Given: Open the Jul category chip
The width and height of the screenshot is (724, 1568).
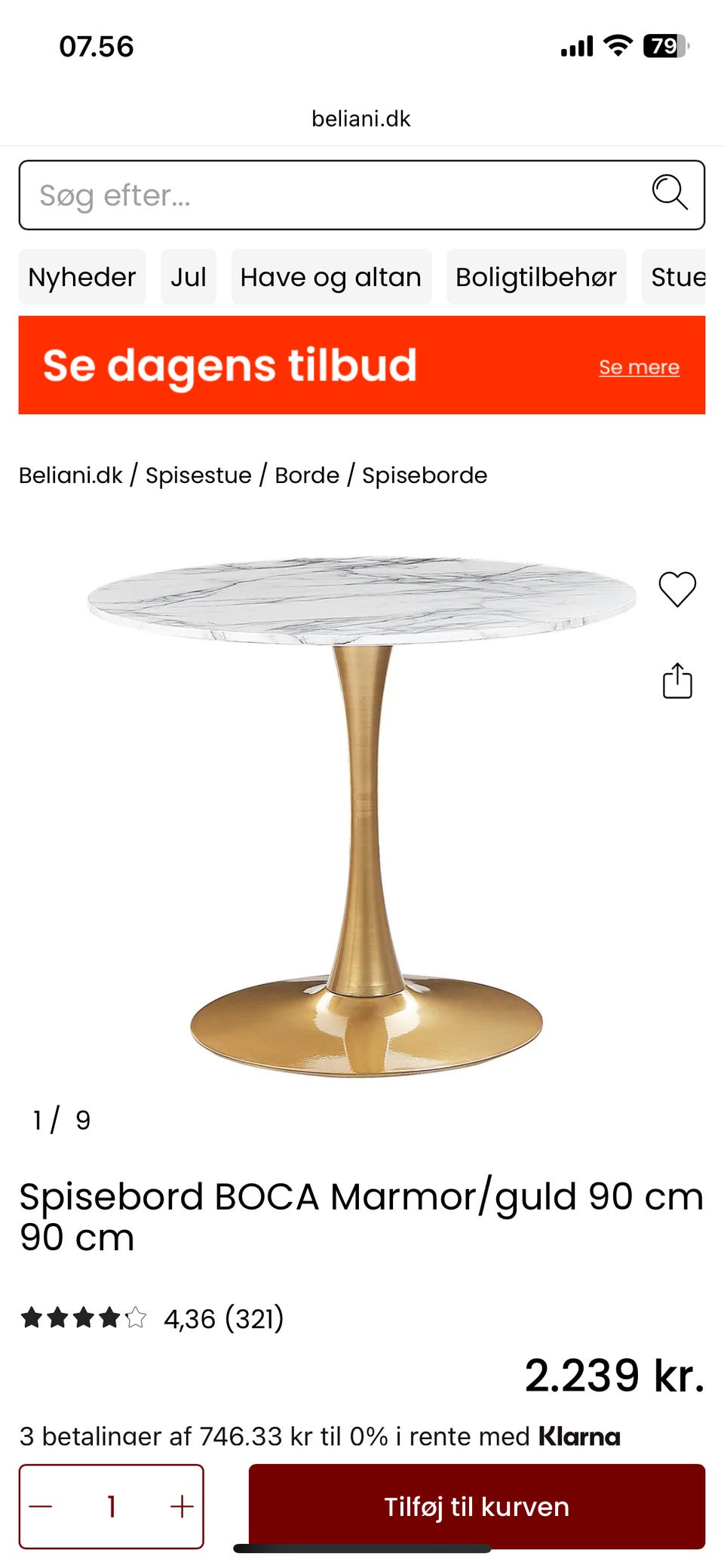Looking at the screenshot, I should coord(189,277).
